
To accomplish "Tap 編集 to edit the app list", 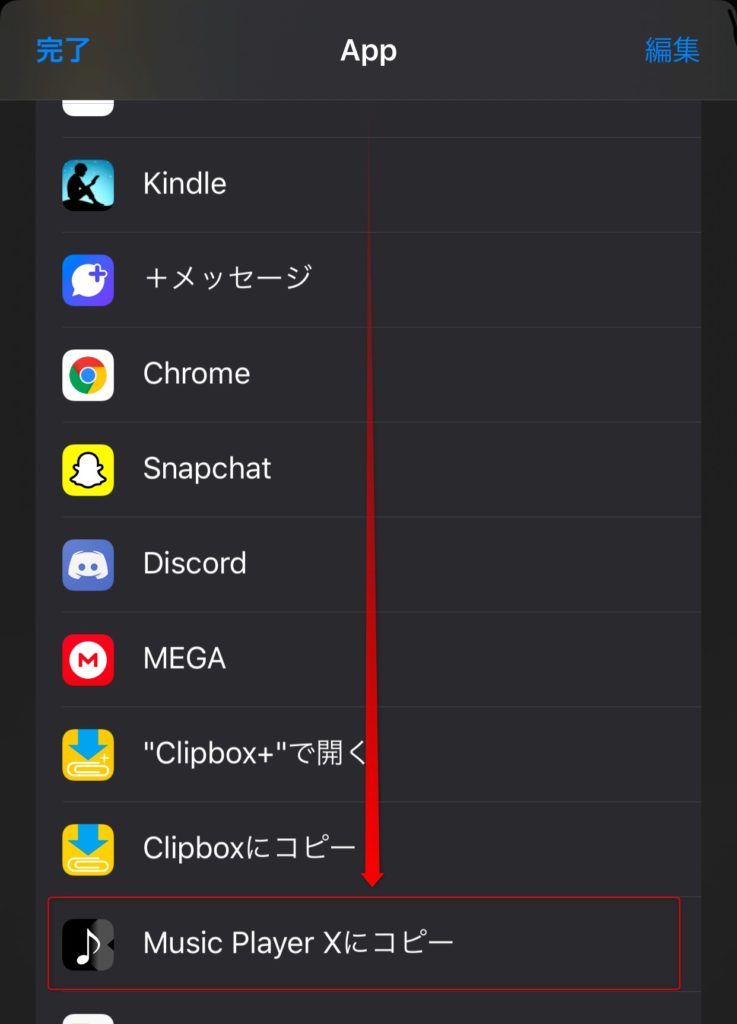I will [x=671, y=50].
